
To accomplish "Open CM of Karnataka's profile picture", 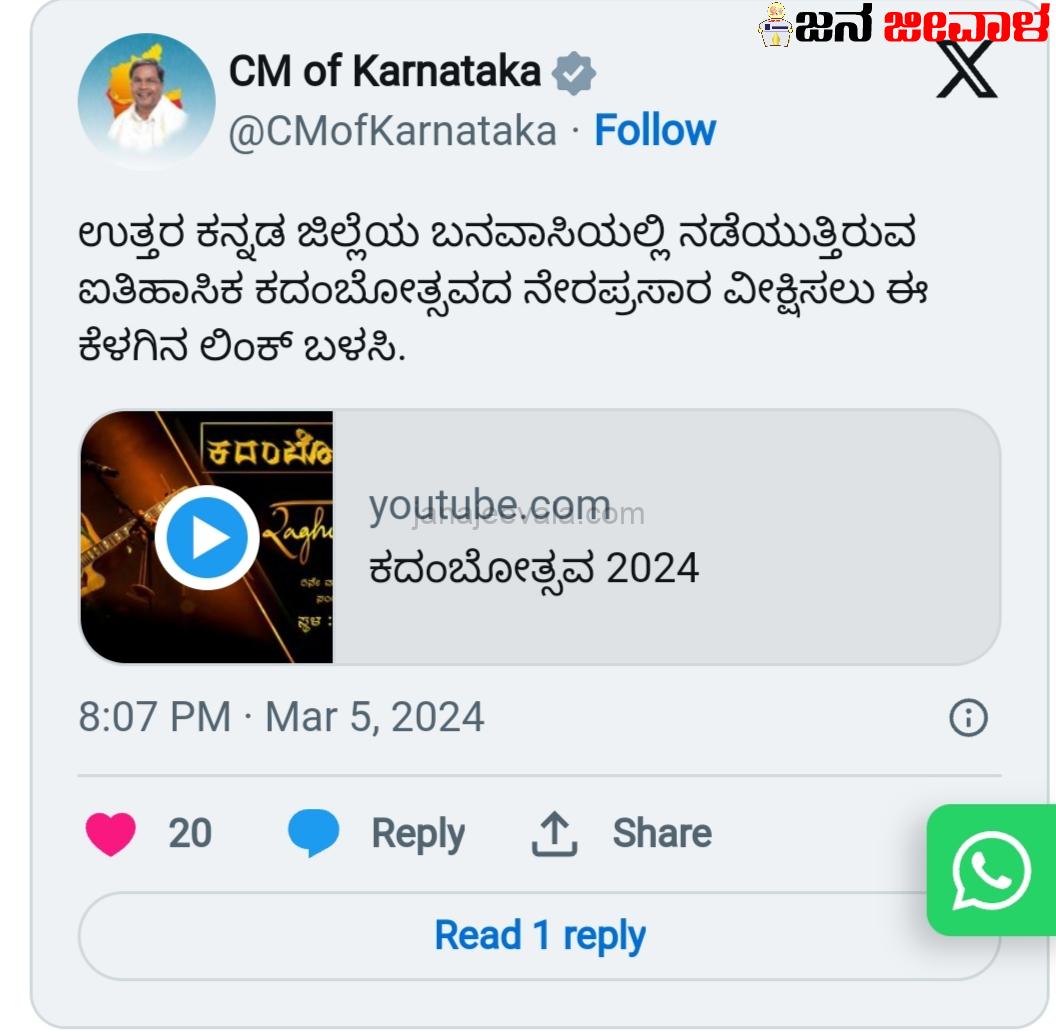I will (x=146, y=102).
